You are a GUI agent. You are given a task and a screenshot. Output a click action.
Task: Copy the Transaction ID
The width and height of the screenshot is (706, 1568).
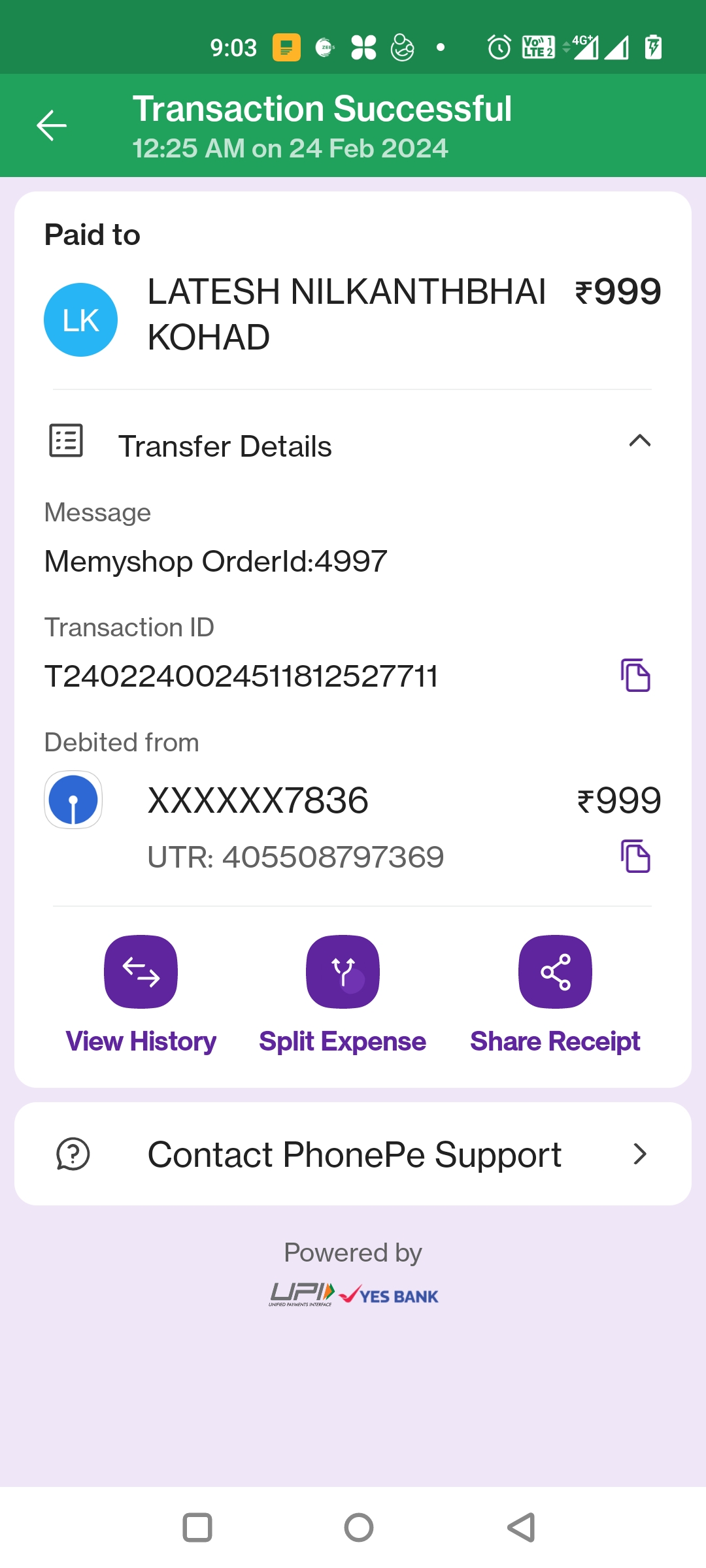click(x=635, y=675)
